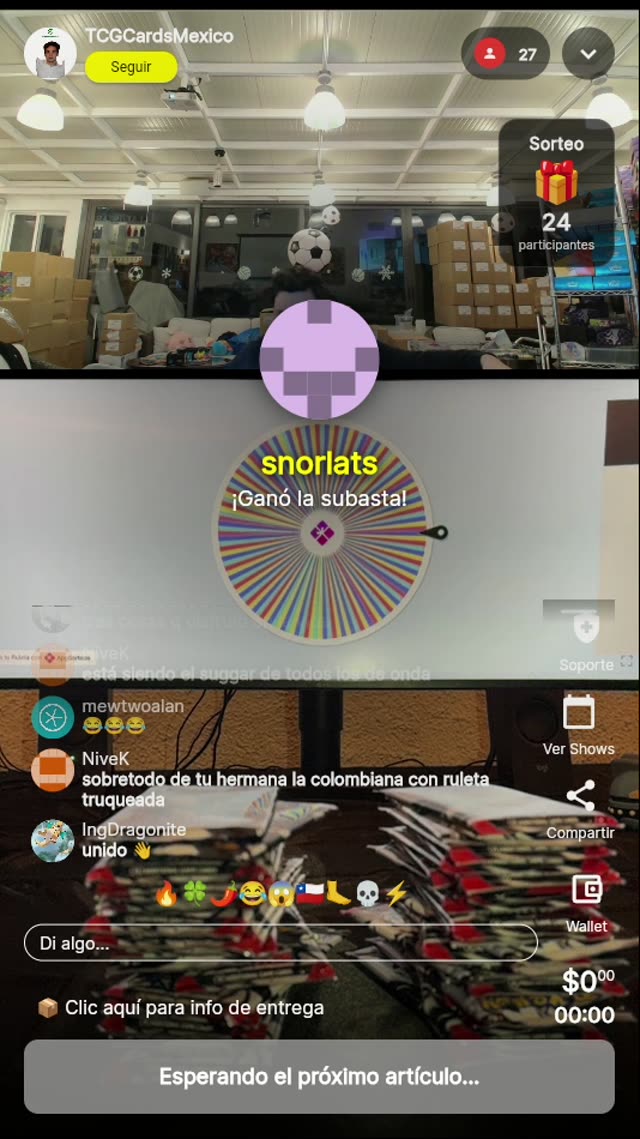This screenshot has width=640, height=1139.
Task: Open mewtwoalan's profile from chat
Action: pyautogui.click(x=52, y=716)
